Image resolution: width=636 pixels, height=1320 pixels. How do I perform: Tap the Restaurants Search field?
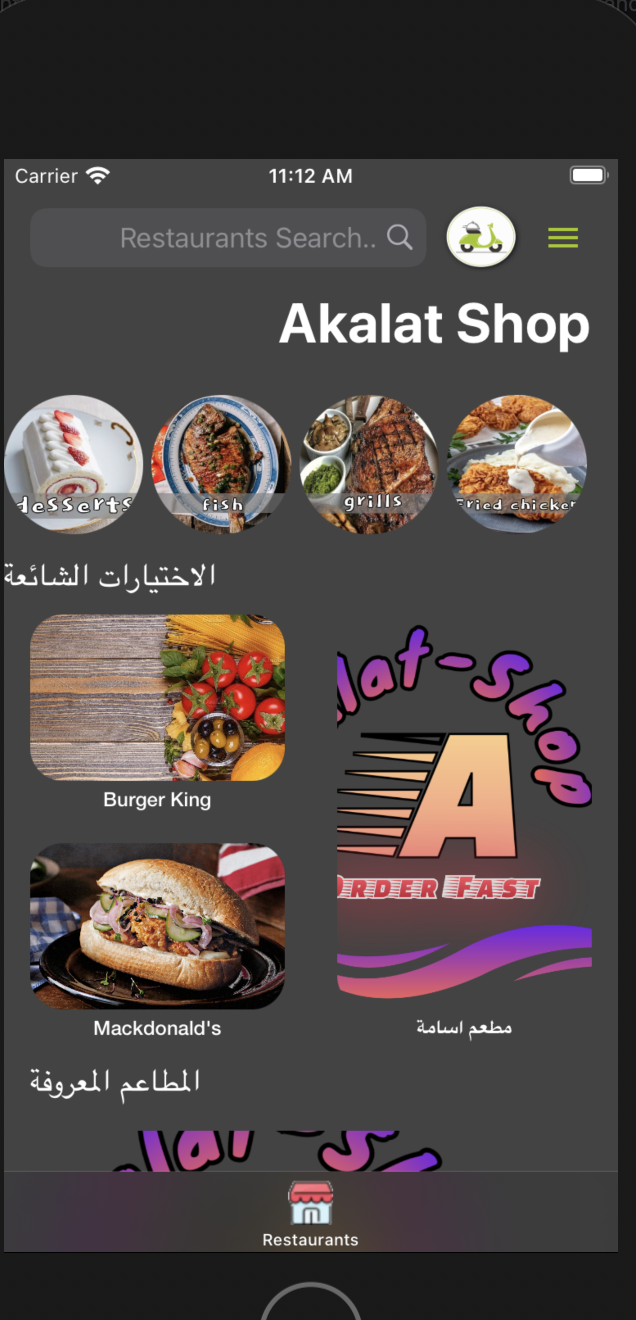[228, 238]
